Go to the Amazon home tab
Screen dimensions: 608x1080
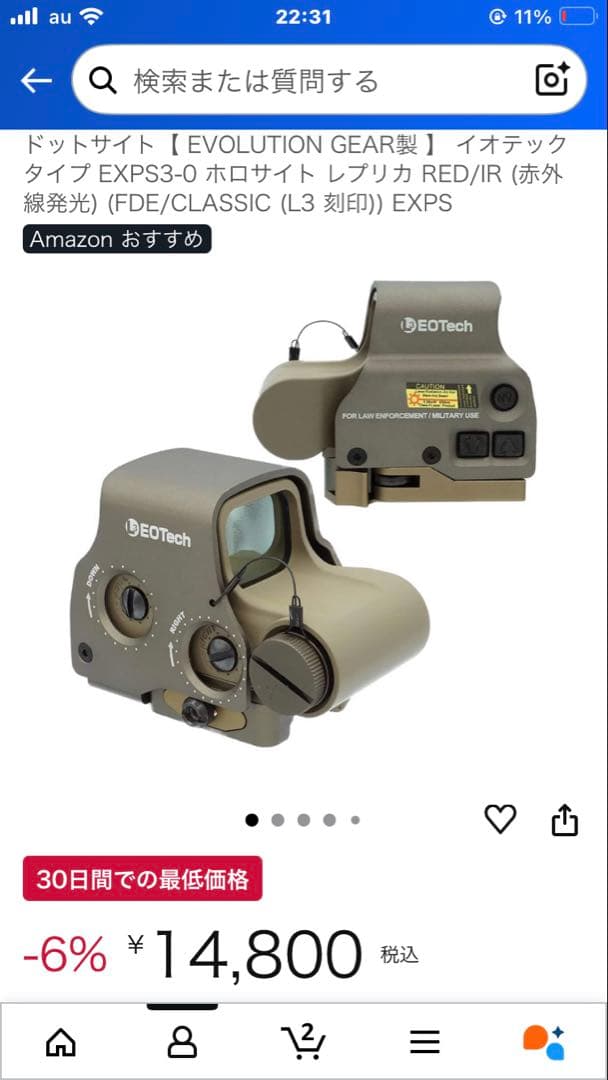click(x=61, y=1042)
